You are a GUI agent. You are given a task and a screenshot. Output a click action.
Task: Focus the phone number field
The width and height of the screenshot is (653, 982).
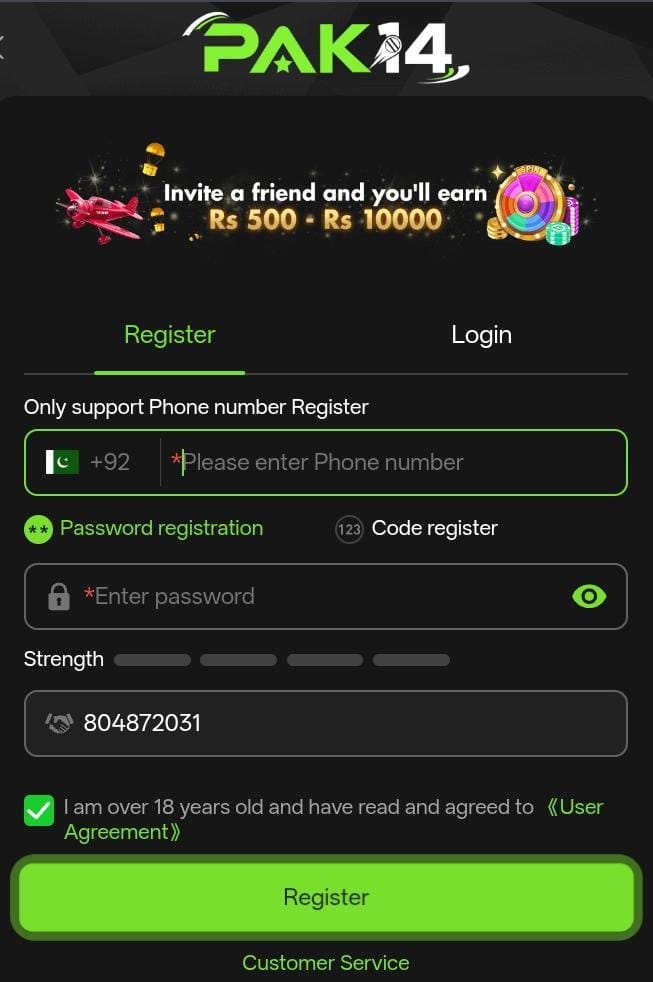click(x=393, y=462)
